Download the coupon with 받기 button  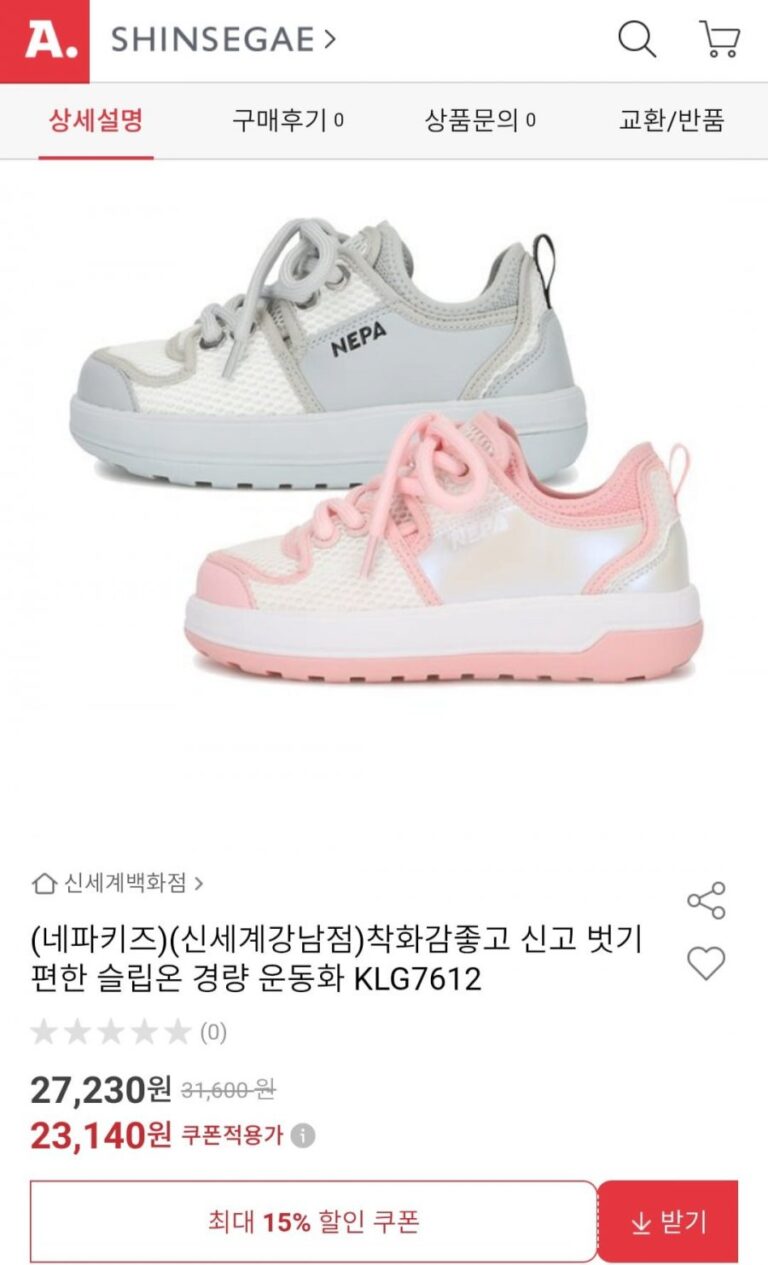[668, 1221]
